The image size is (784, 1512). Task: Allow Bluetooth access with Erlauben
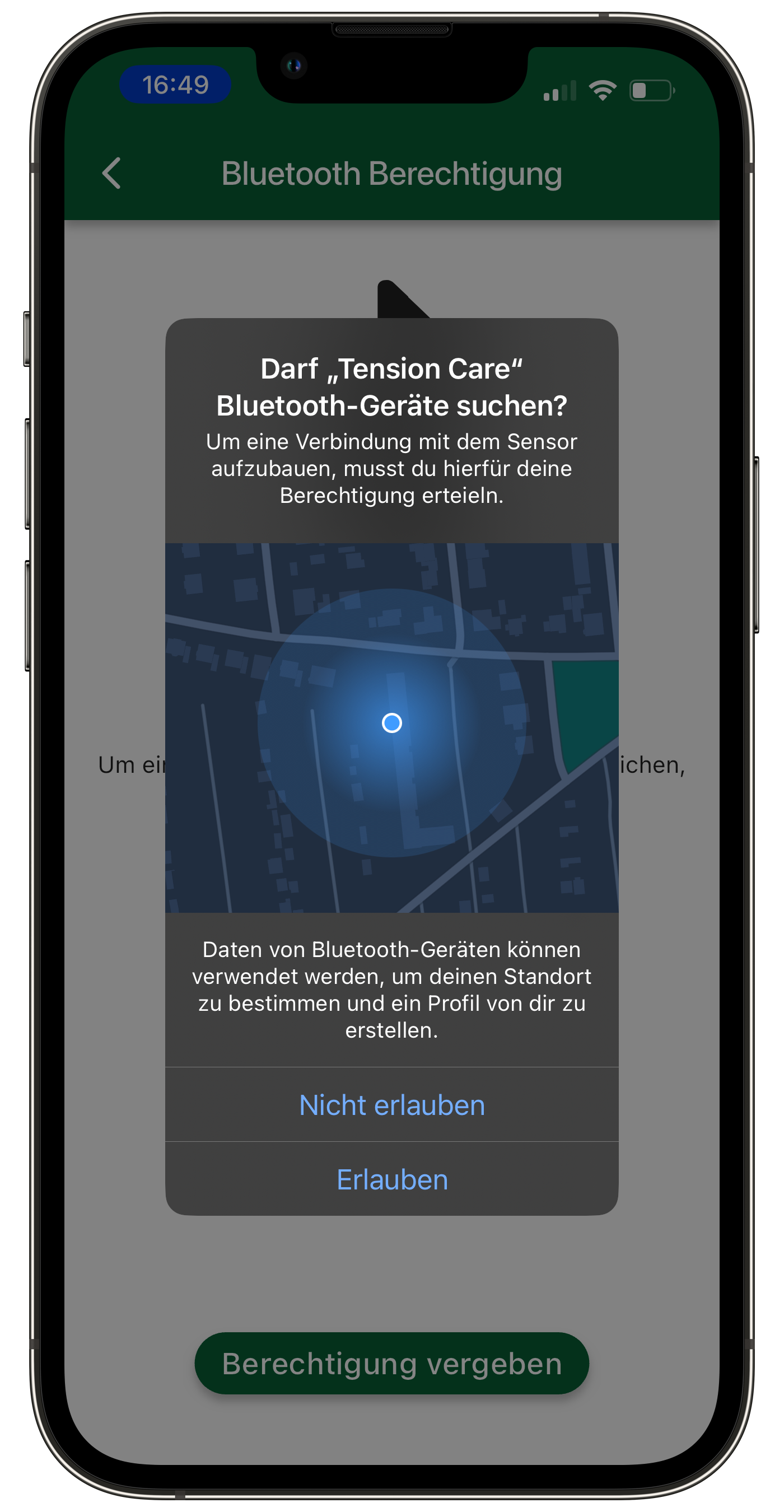pyautogui.click(x=392, y=1180)
